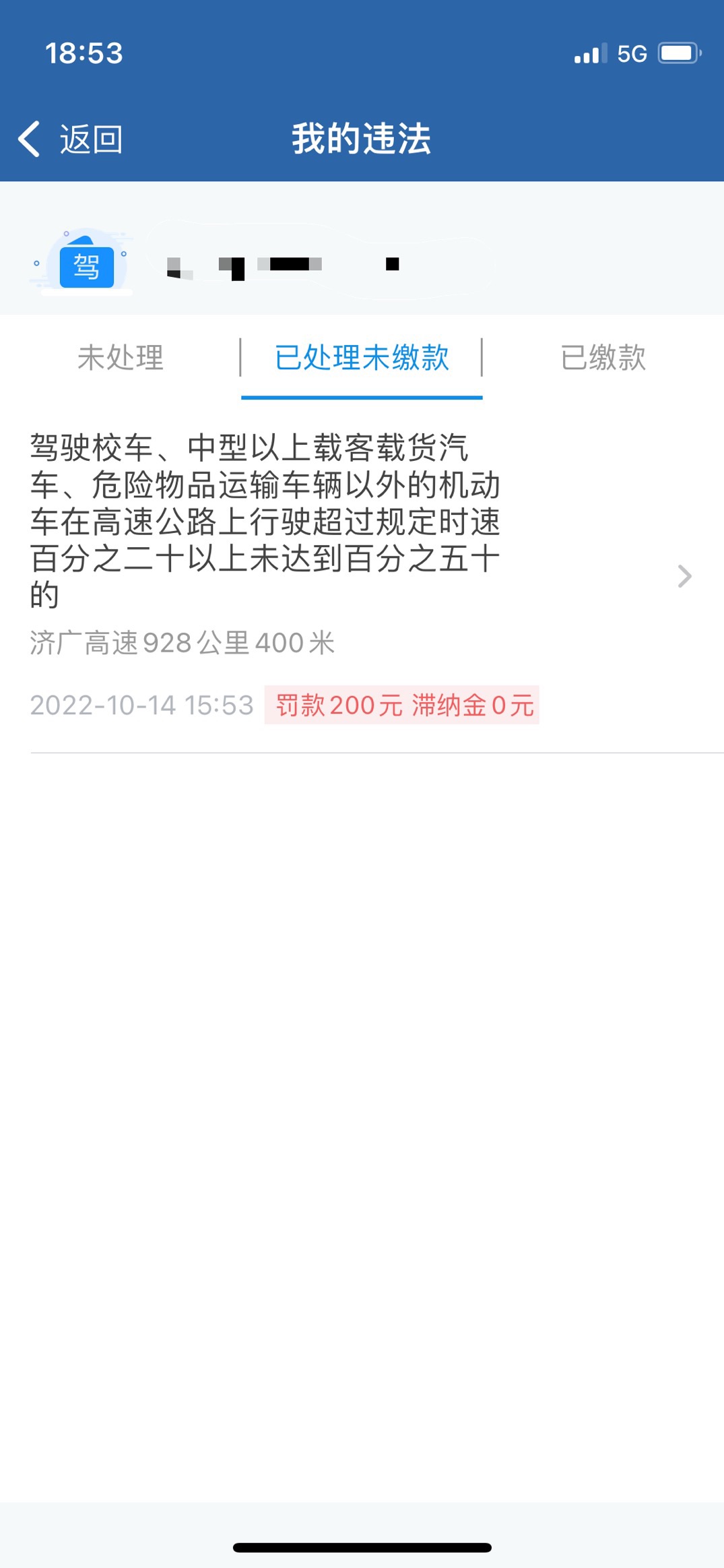This screenshot has height=1568, width=724.
Task: Go back using the 返回 button
Action: pos(70,139)
